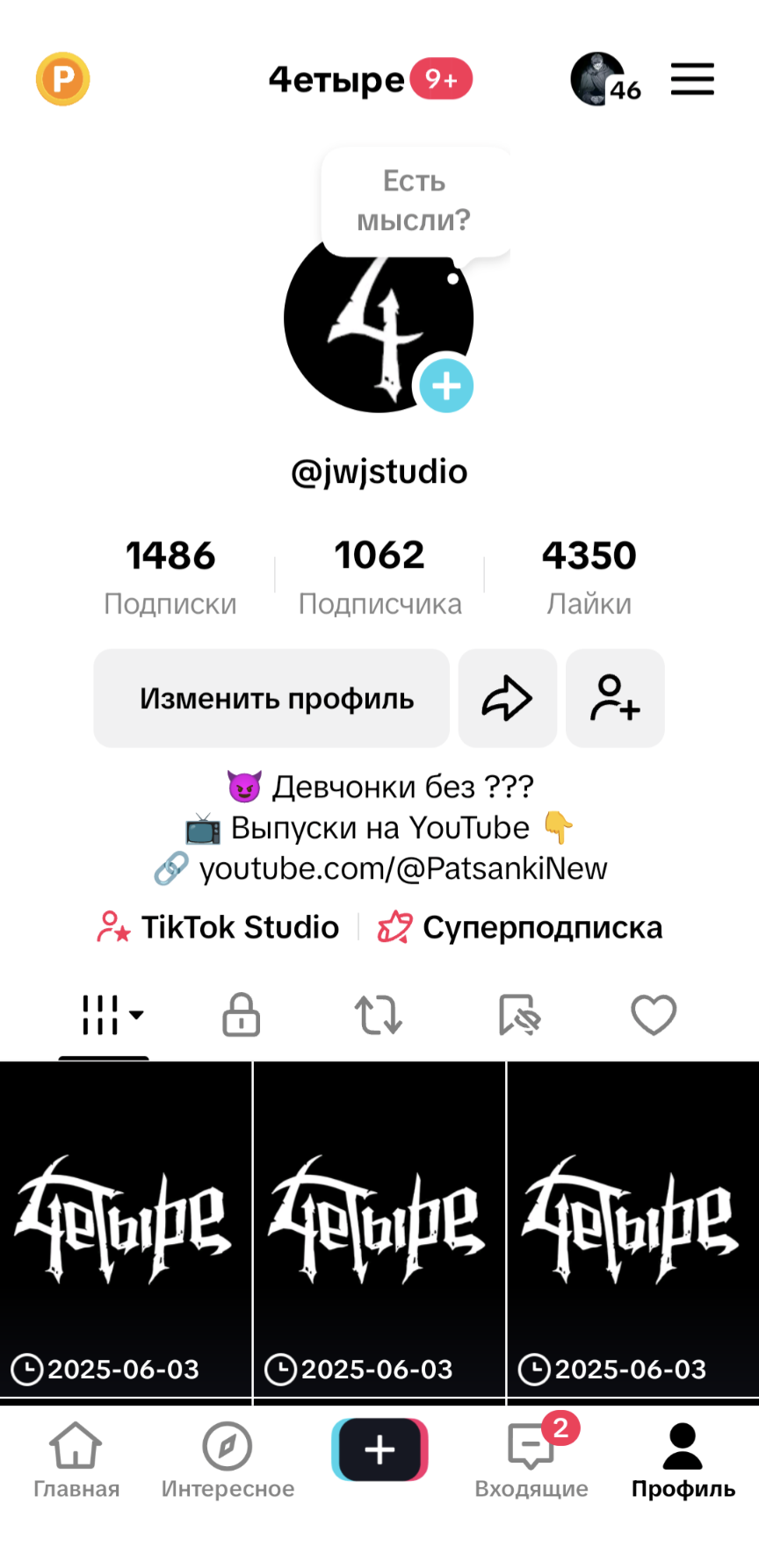Show the liked videos heart tab

pos(654,1015)
